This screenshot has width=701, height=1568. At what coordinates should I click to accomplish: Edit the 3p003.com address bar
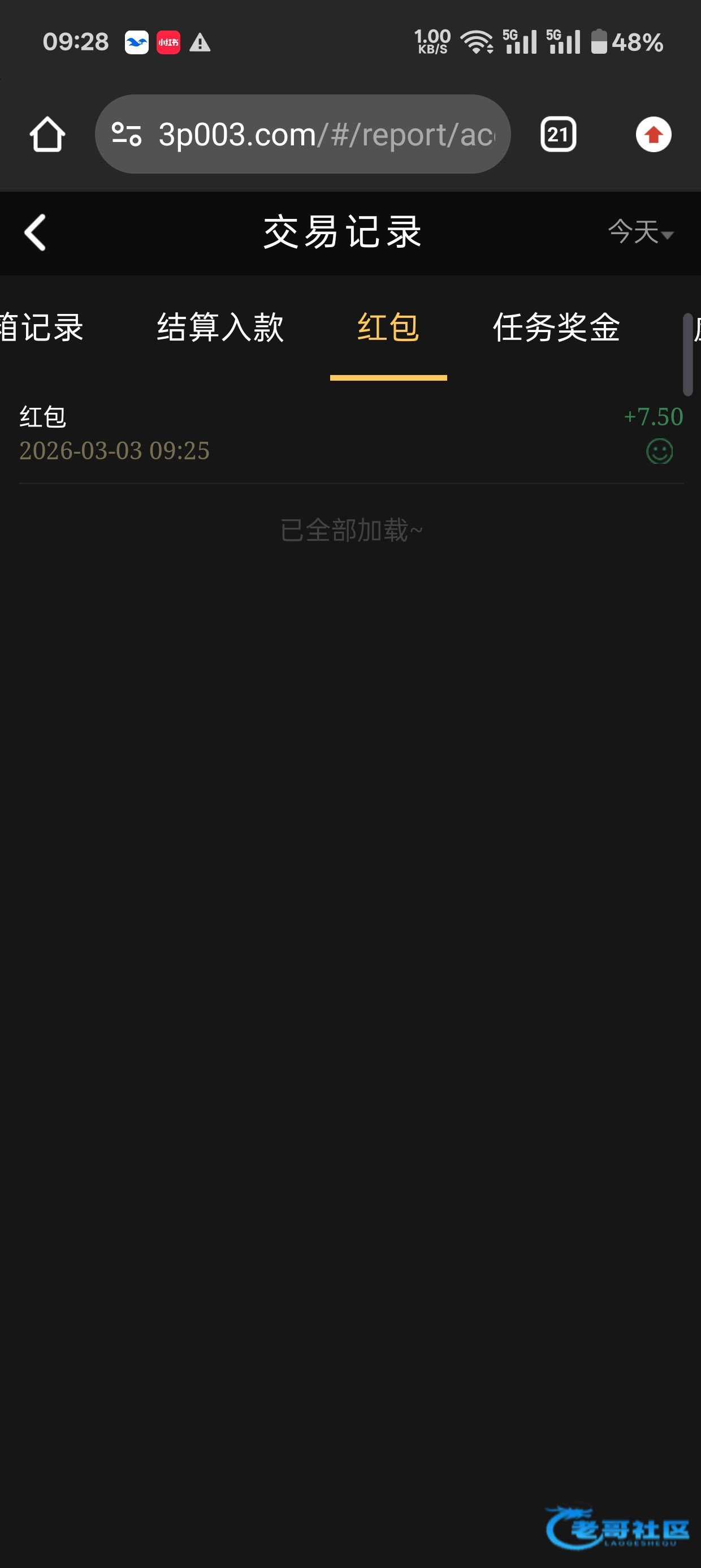click(326, 135)
